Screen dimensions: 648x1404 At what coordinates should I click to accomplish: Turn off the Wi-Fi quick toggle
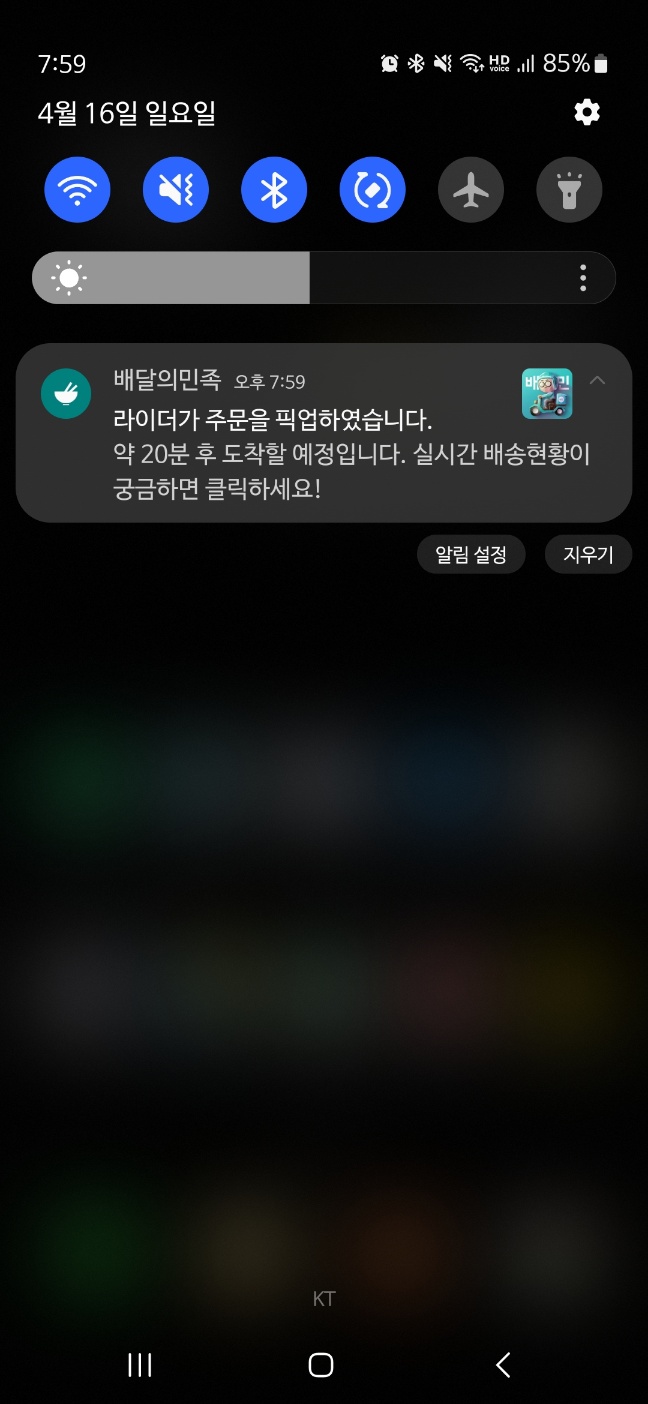[x=77, y=189]
